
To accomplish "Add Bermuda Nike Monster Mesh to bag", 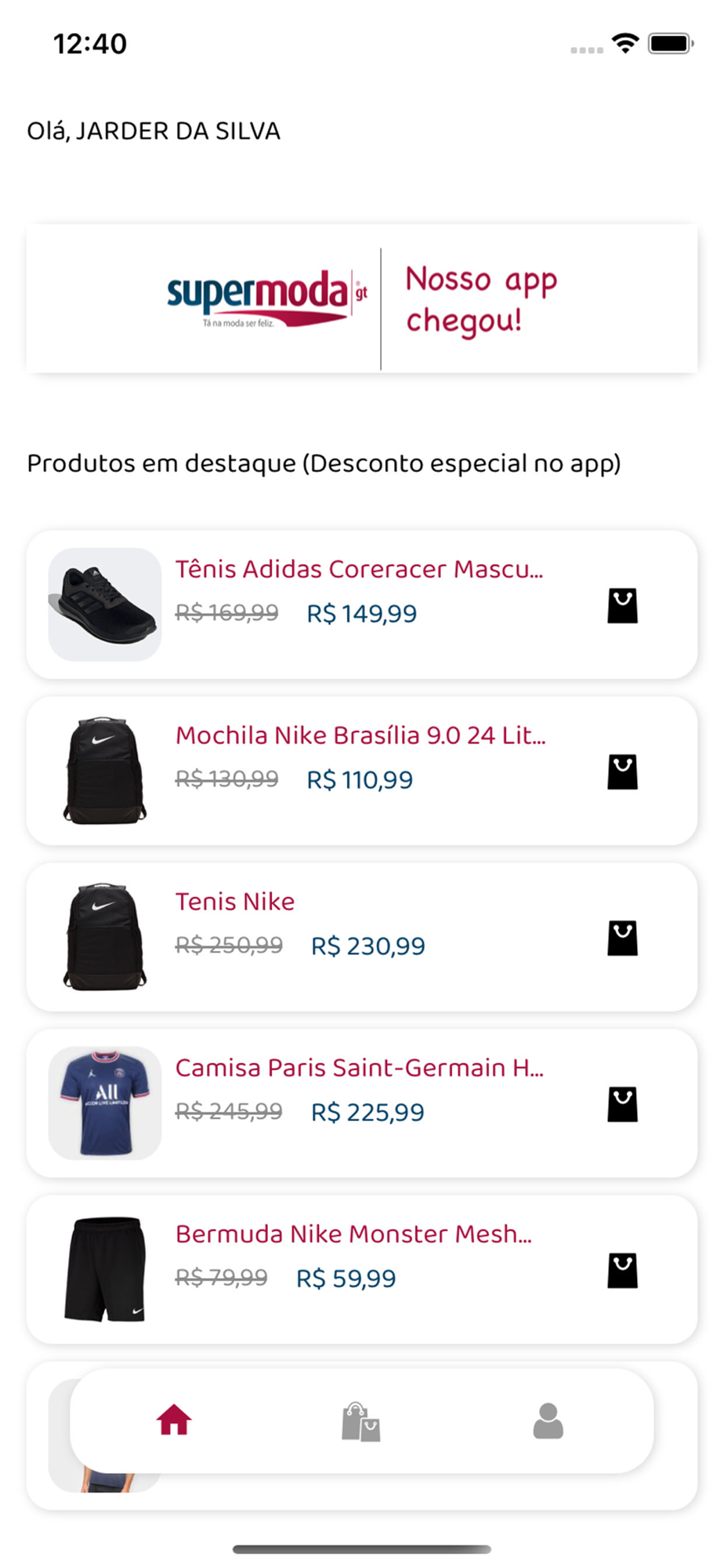I will (622, 1270).
